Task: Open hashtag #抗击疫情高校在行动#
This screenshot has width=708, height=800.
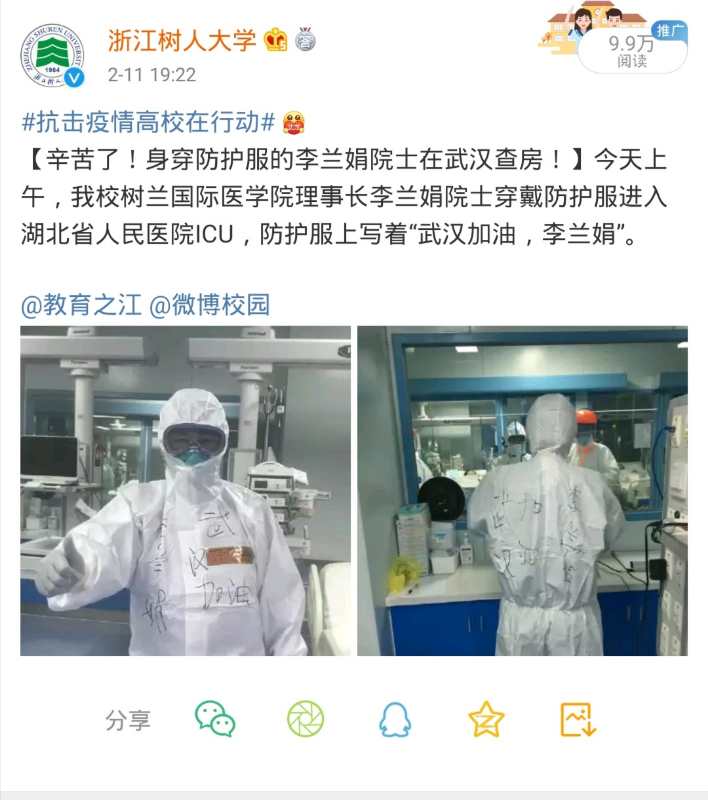Action: [148, 122]
